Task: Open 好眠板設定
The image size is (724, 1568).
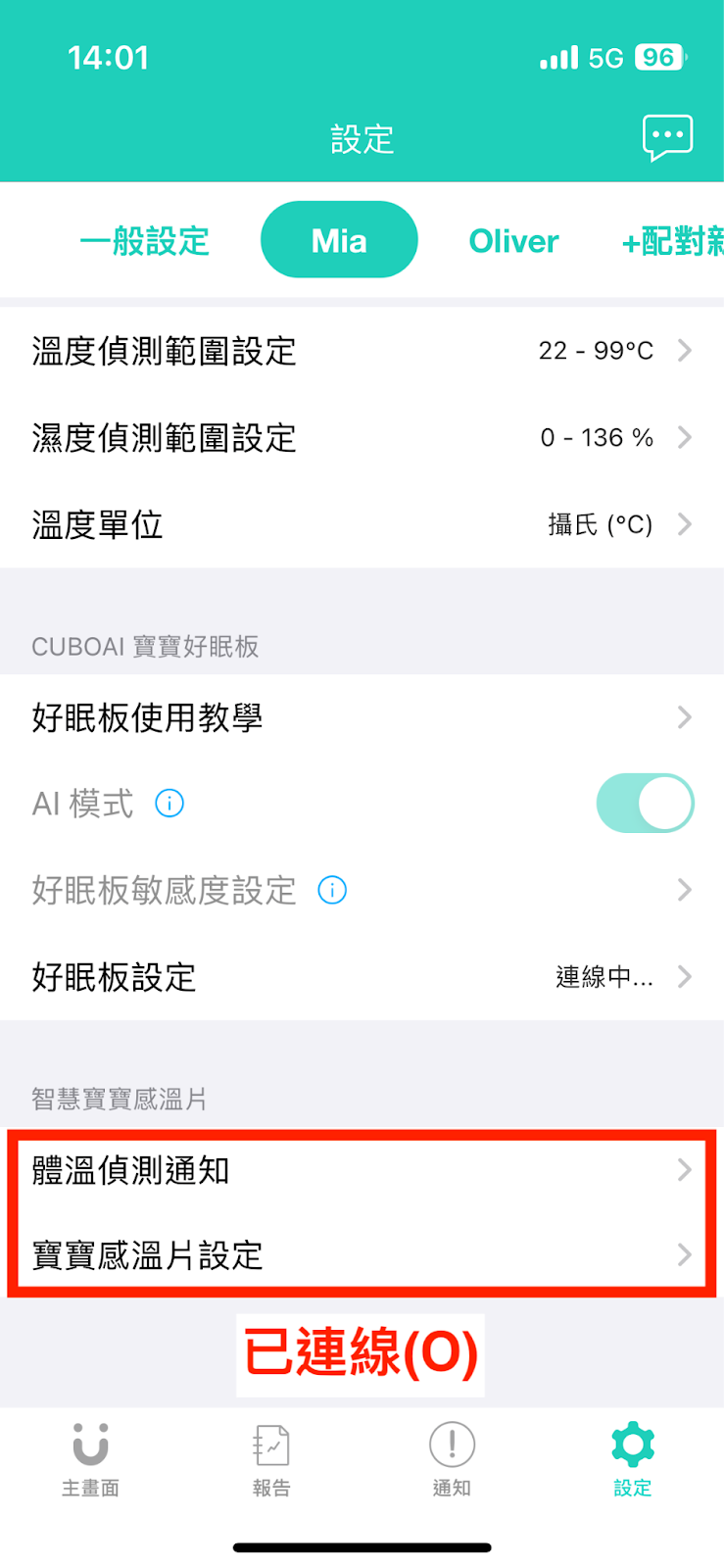Action: 362,977
